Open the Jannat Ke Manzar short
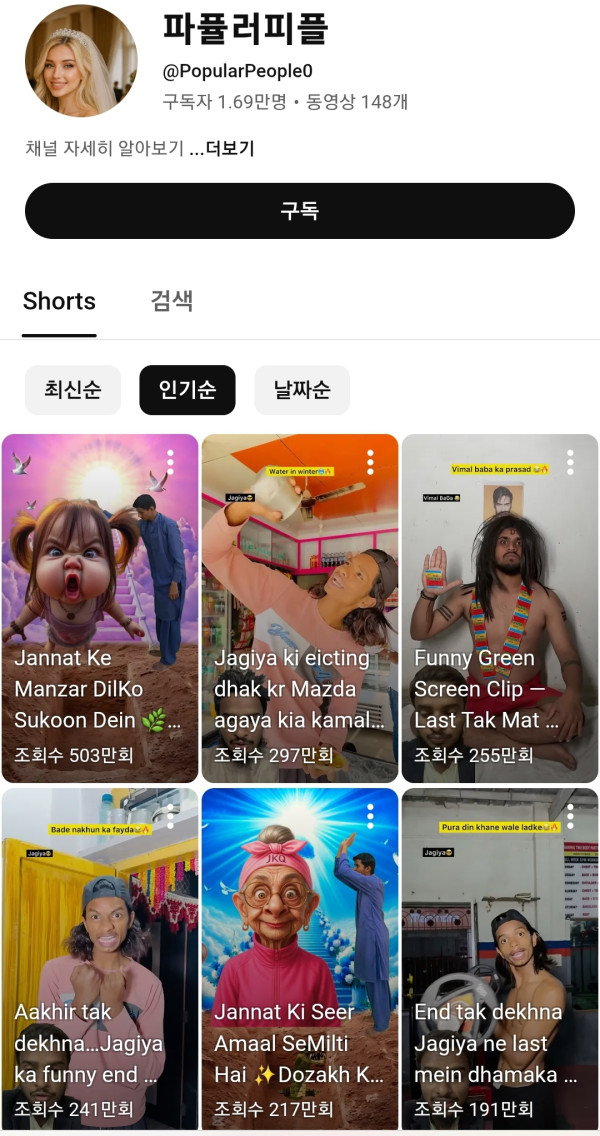The height and width of the screenshot is (1136, 600). pyautogui.click(x=100, y=600)
